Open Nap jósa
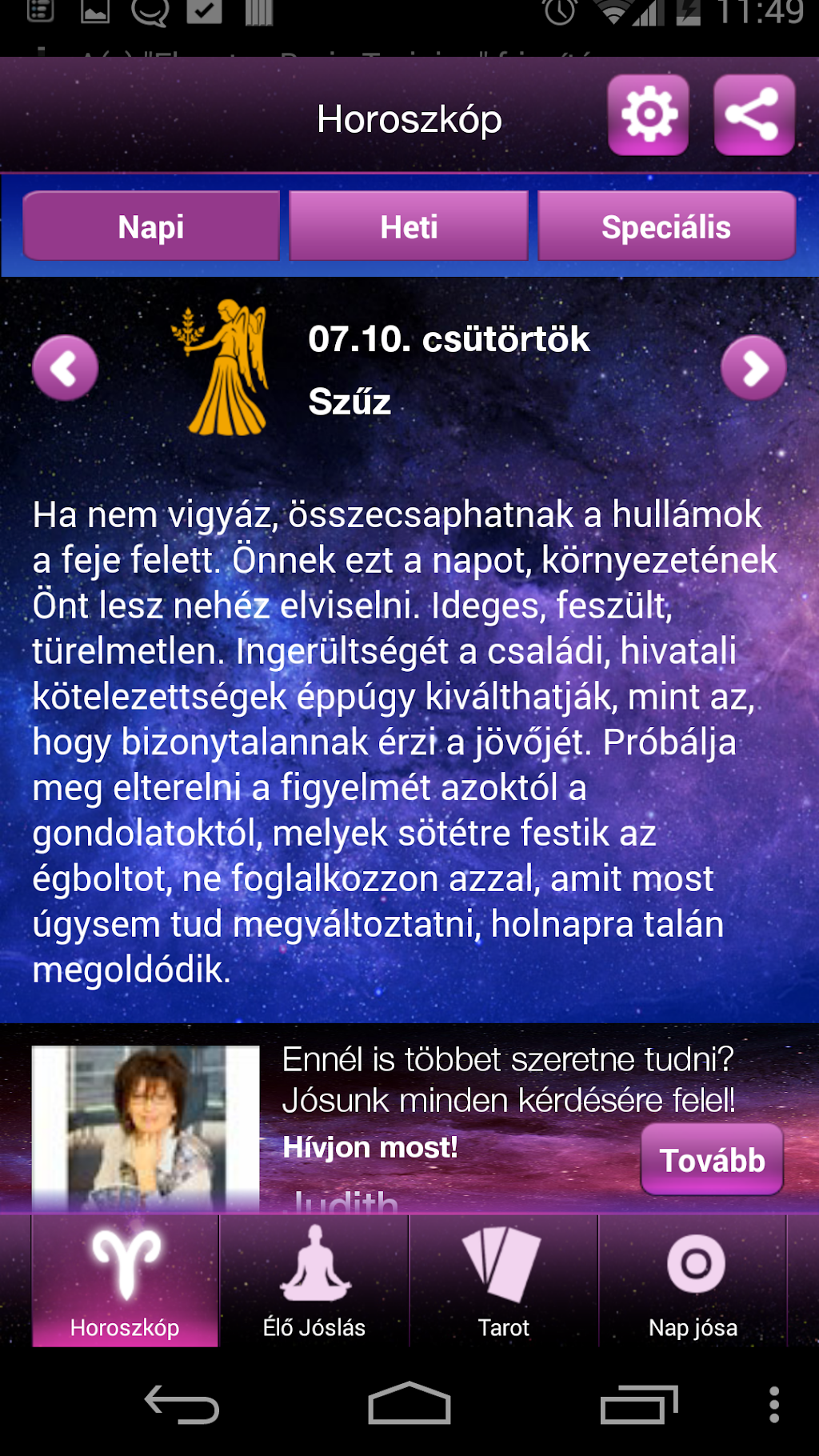819x1456 pixels. point(693,1282)
